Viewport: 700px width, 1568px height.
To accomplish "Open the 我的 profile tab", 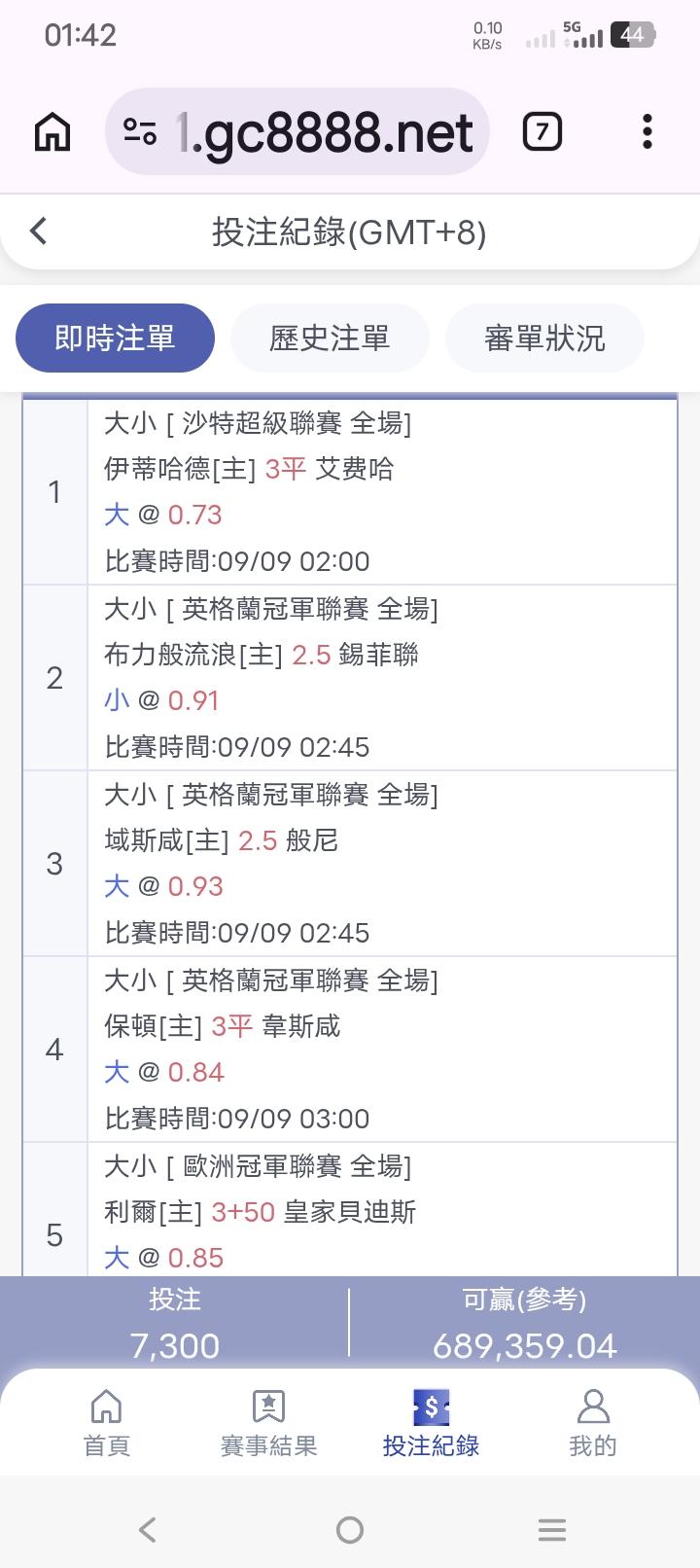I will [x=593, y=1423].
